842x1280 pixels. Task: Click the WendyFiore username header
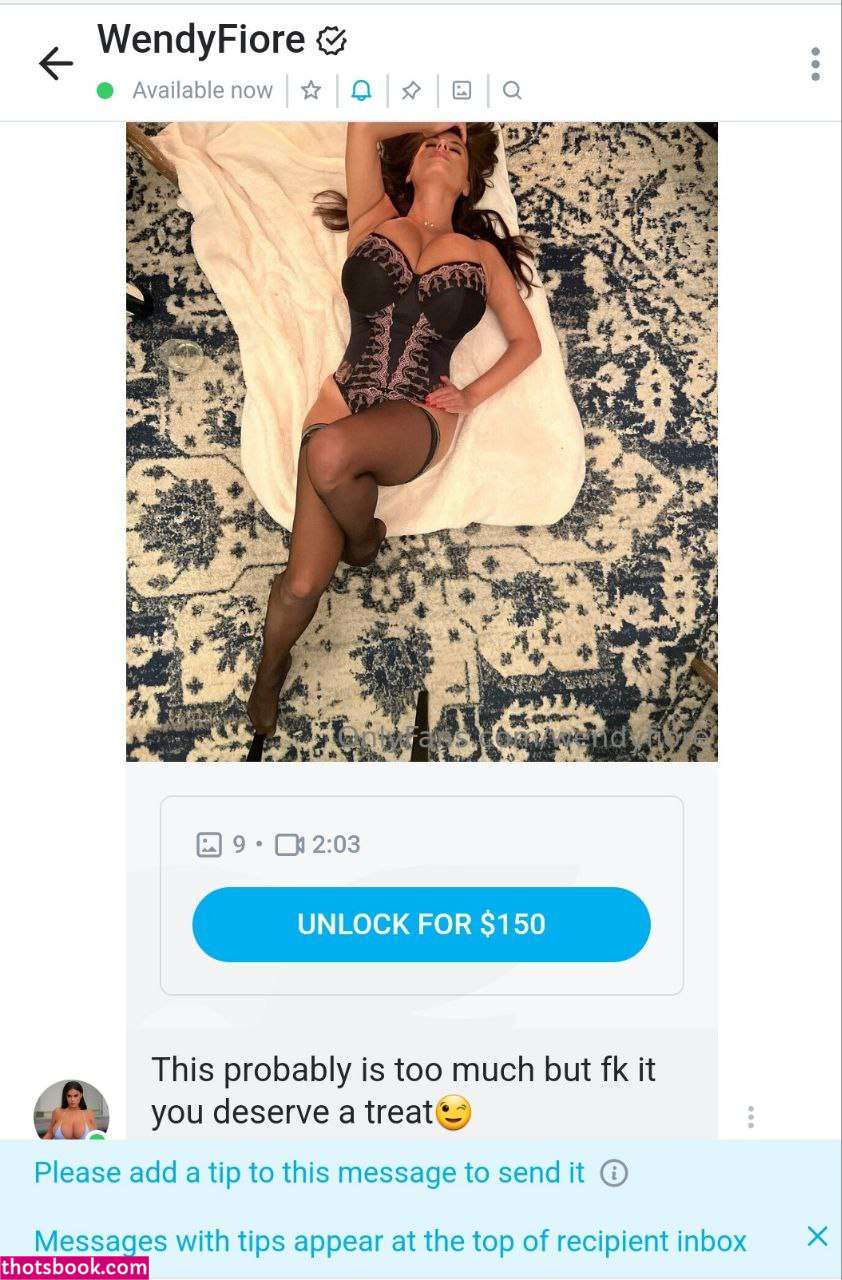[x=198, y=38]
